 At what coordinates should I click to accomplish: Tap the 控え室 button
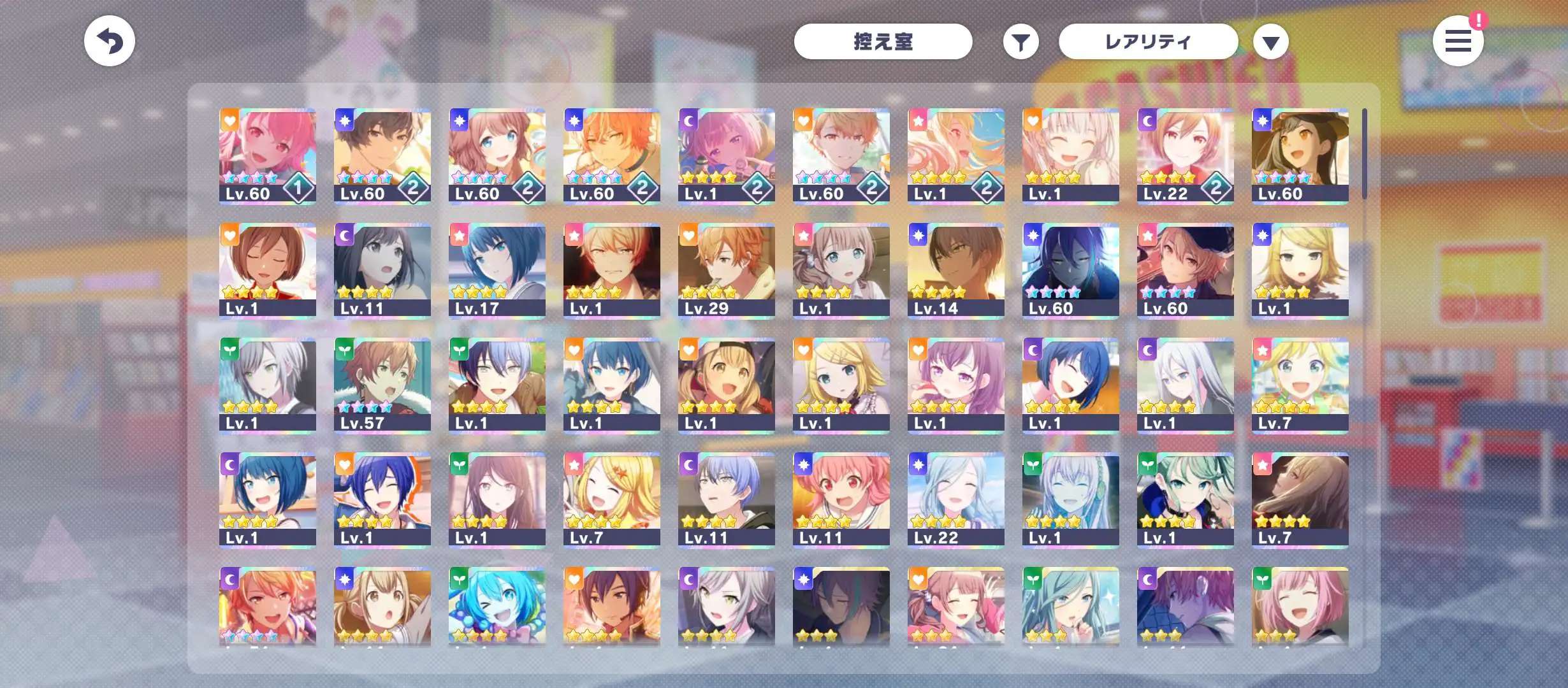883,42
